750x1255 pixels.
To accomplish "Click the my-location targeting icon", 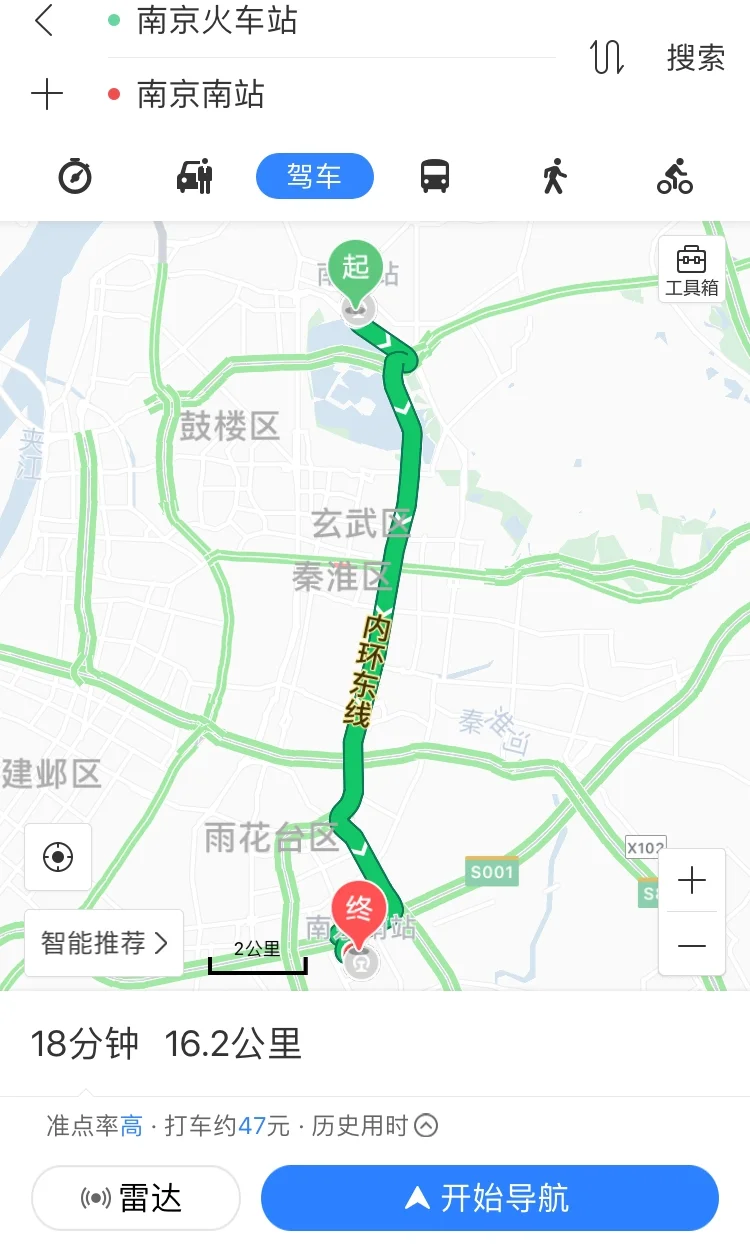I will point(57,857).
